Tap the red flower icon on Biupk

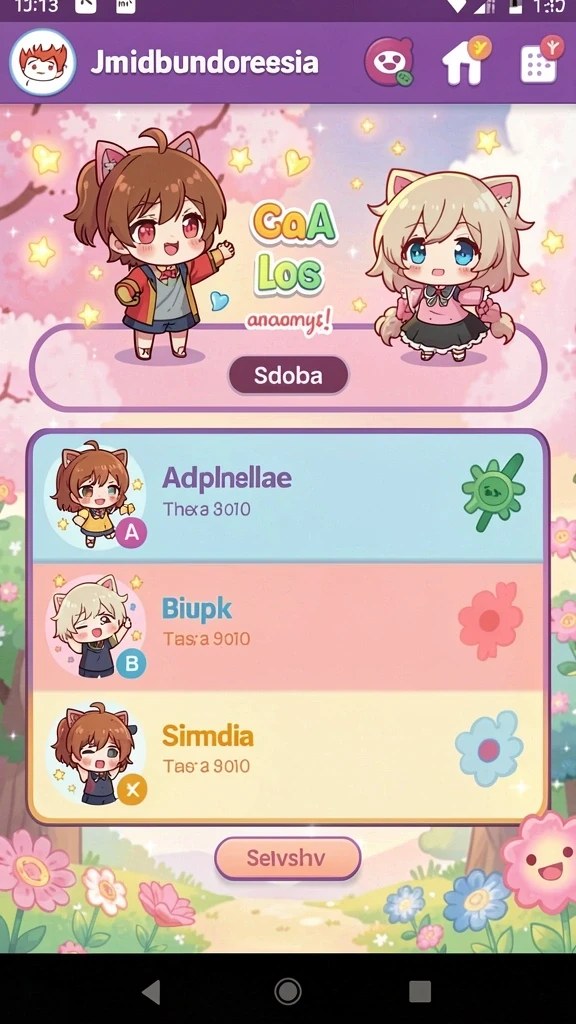(x=490, y=621)
